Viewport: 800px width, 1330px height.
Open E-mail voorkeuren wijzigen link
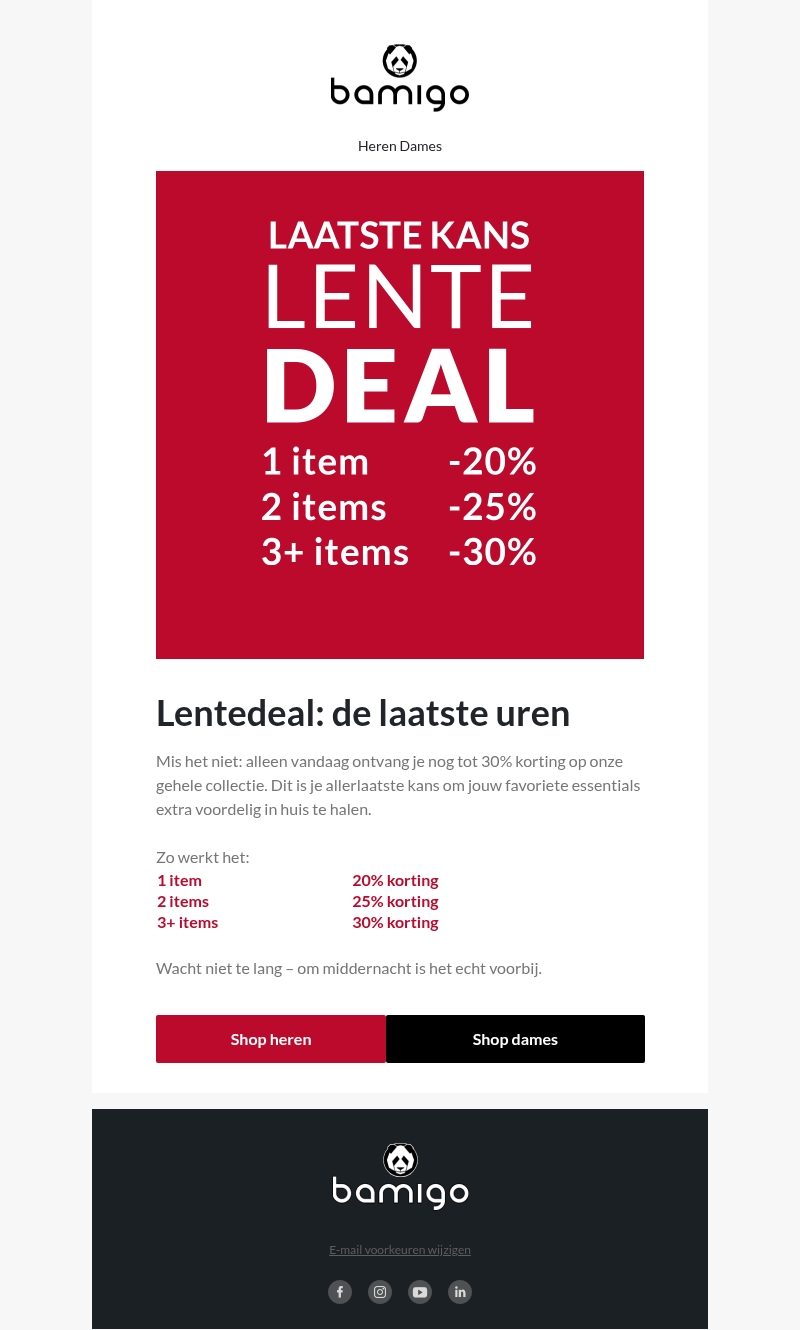[x=400, y=1250]
